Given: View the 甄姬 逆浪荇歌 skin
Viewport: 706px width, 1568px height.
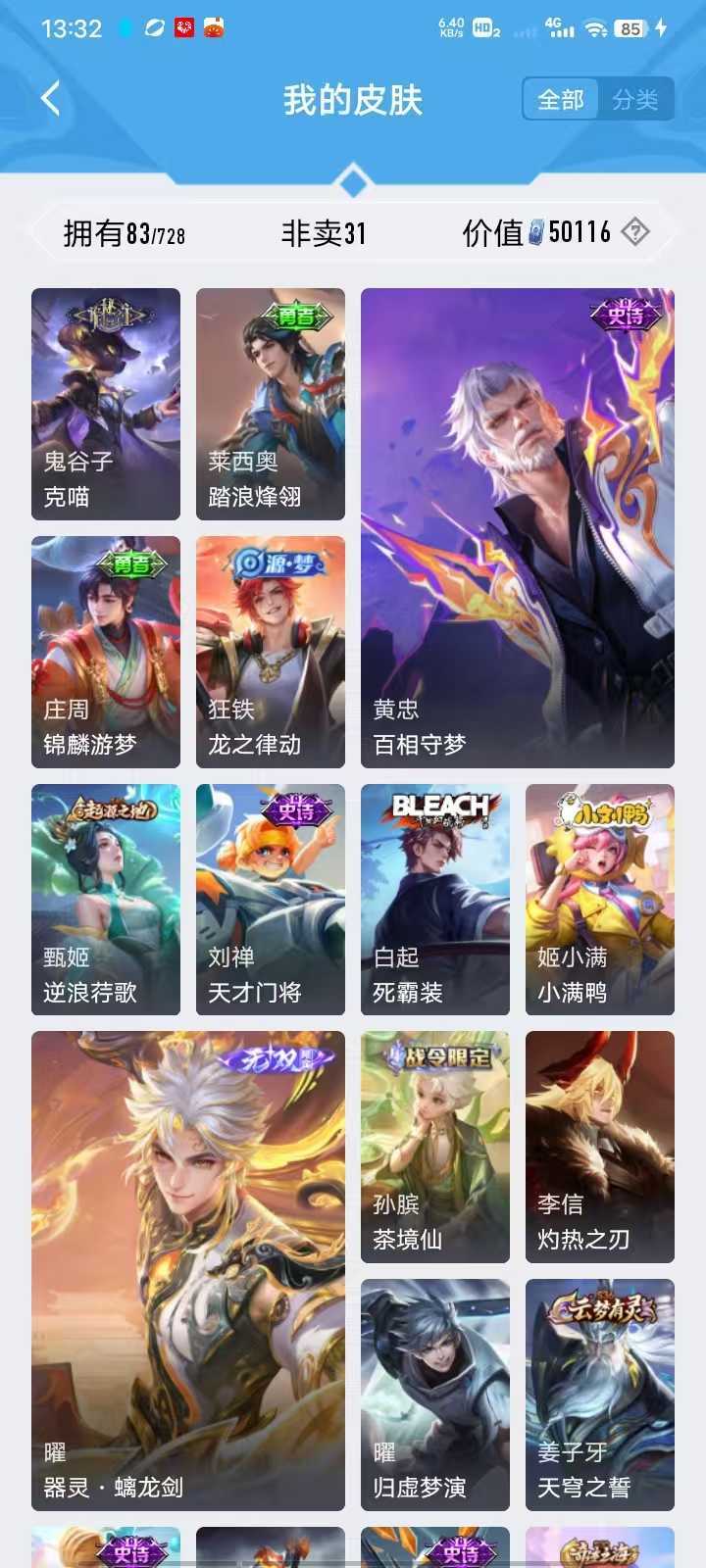Looking at the screenshot, I should pos(106,900).
